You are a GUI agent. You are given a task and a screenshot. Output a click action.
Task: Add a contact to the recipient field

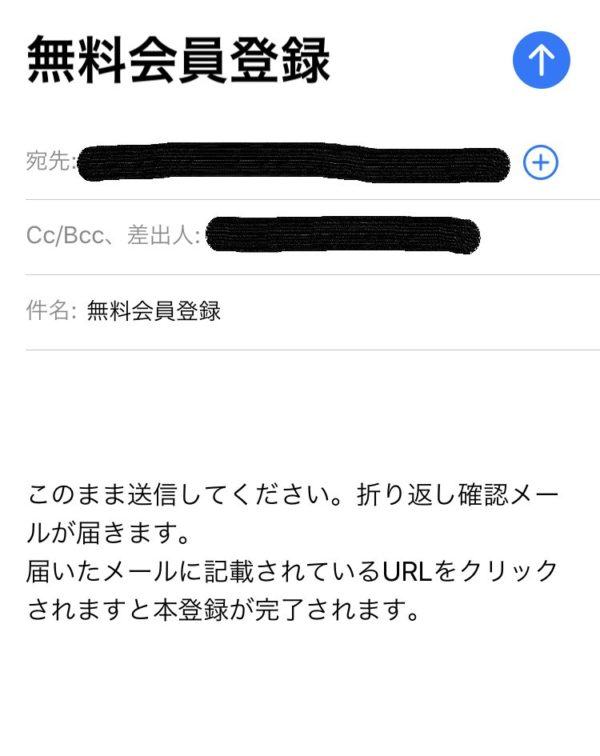tap(541, 162)
